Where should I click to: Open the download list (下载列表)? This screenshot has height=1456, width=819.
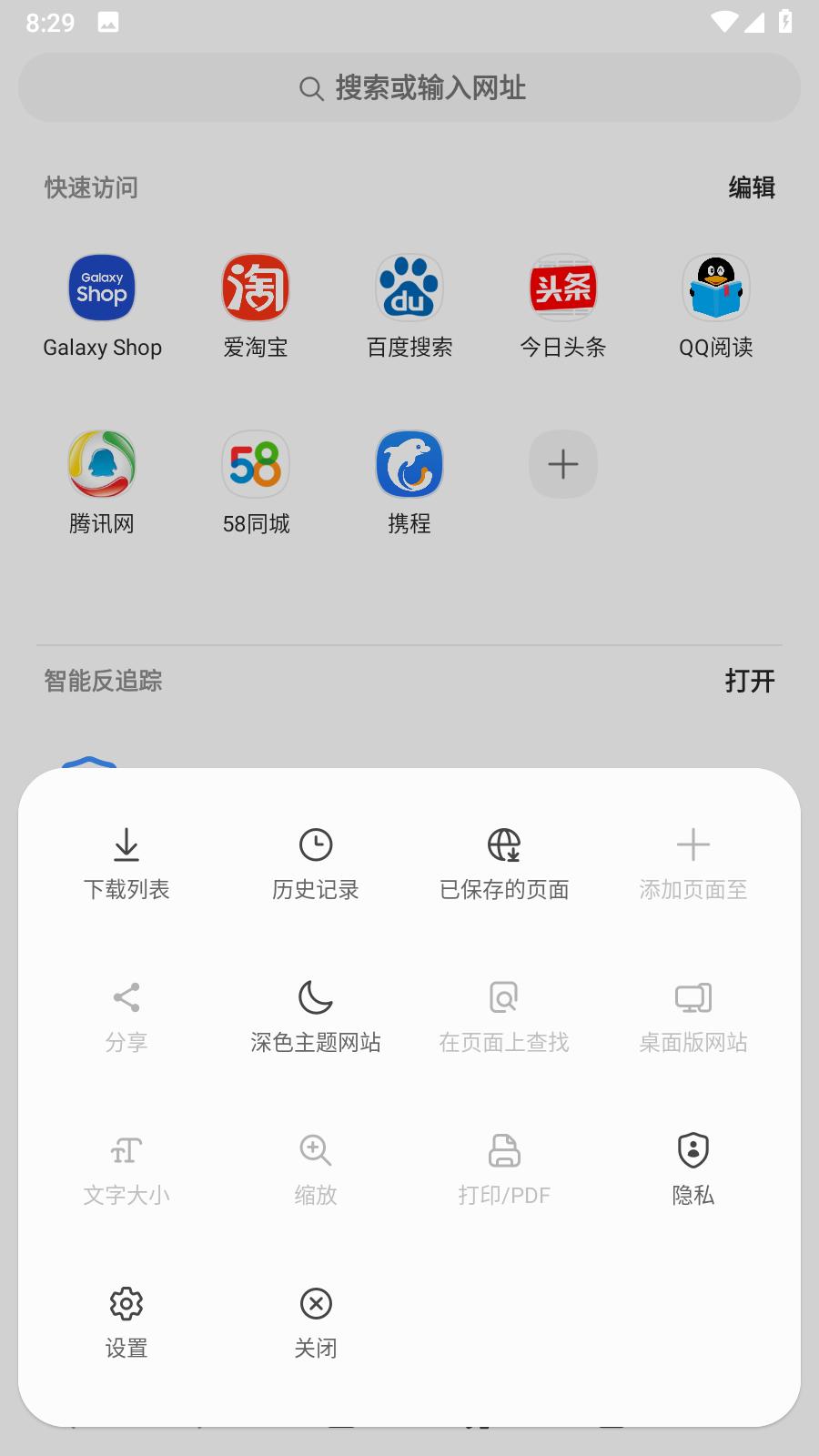(x=126, y=864)
